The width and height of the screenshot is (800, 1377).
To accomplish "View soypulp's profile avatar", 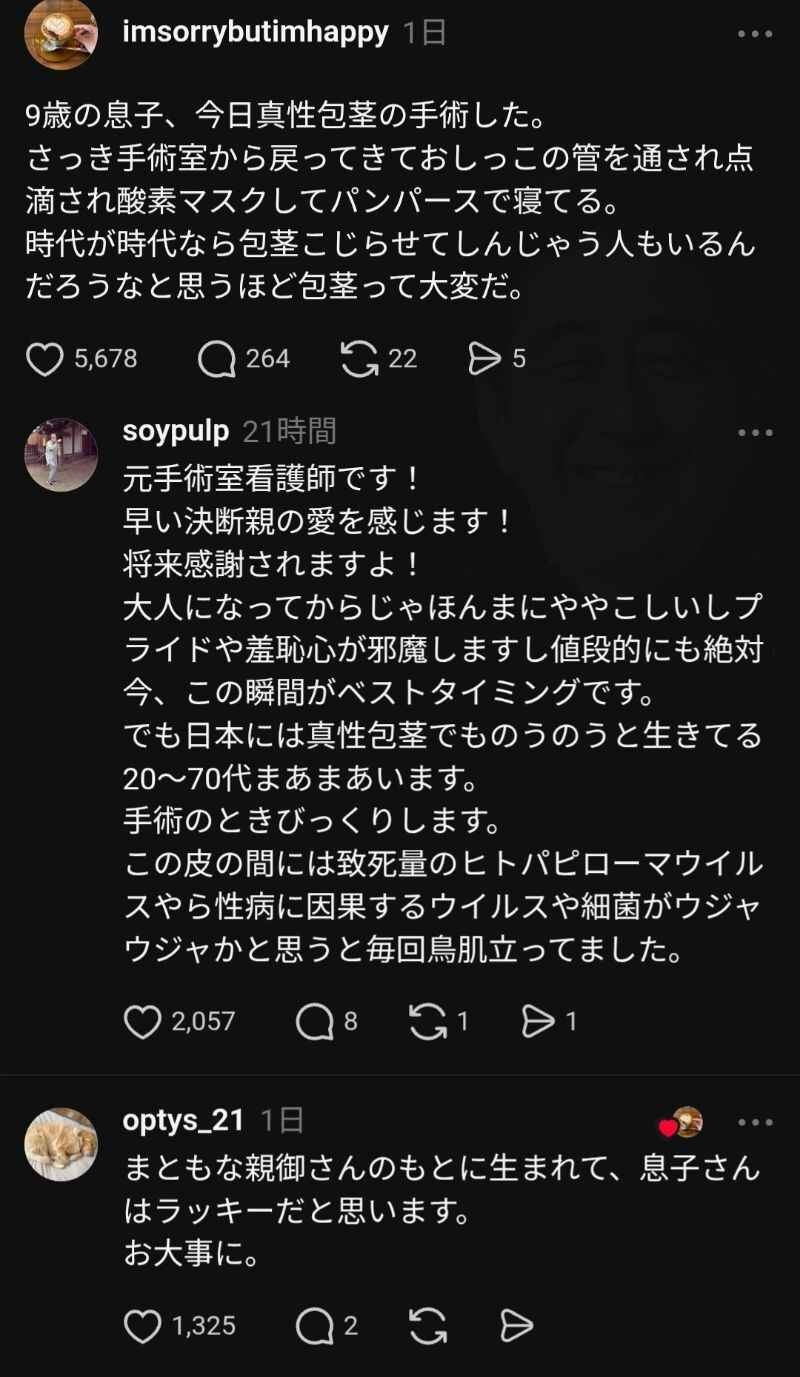I will [x=61, y=454].
